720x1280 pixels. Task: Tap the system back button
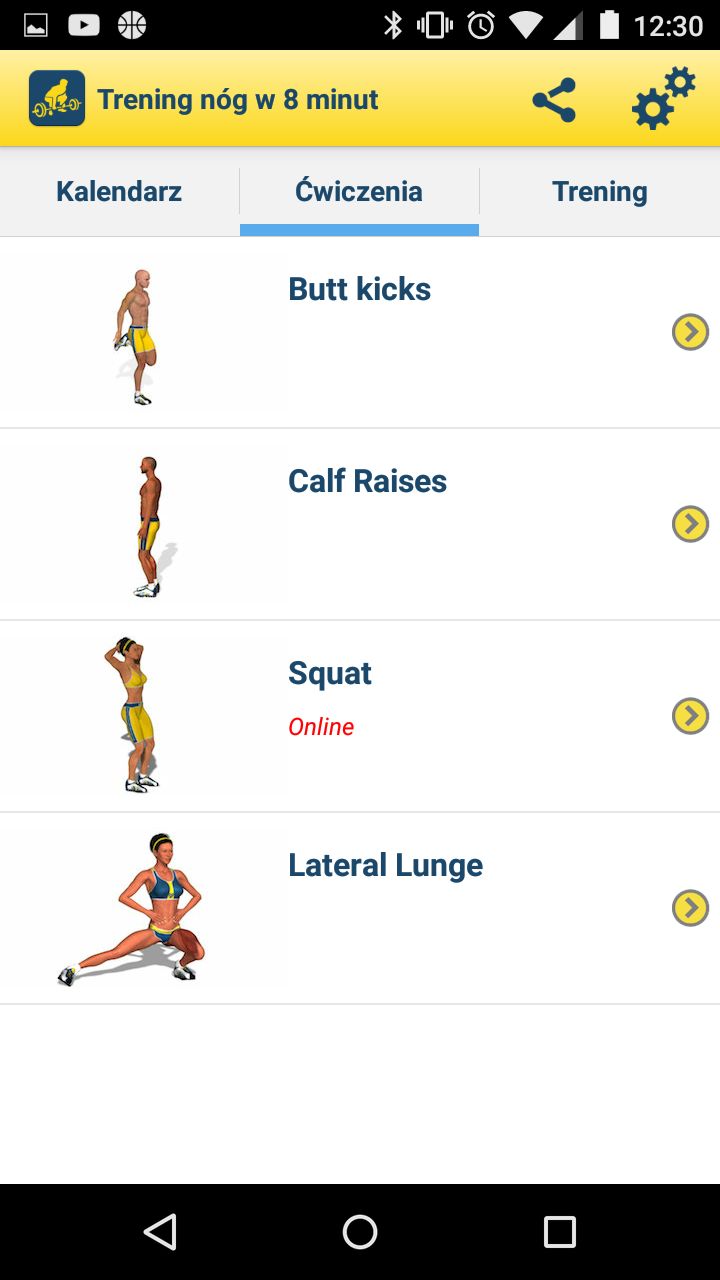[x=160, y=1232]
